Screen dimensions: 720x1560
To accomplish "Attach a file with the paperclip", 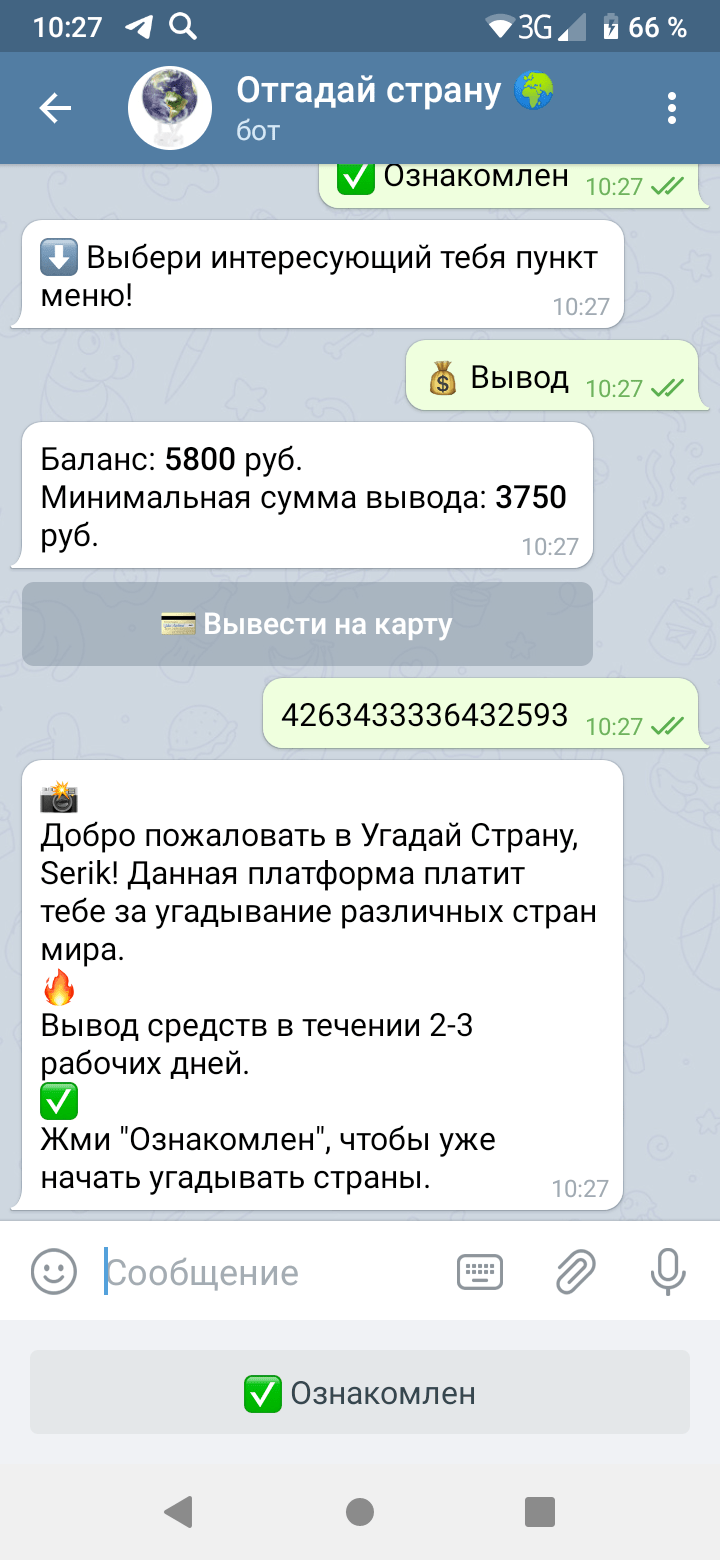I will click(x=575, y=1272).
